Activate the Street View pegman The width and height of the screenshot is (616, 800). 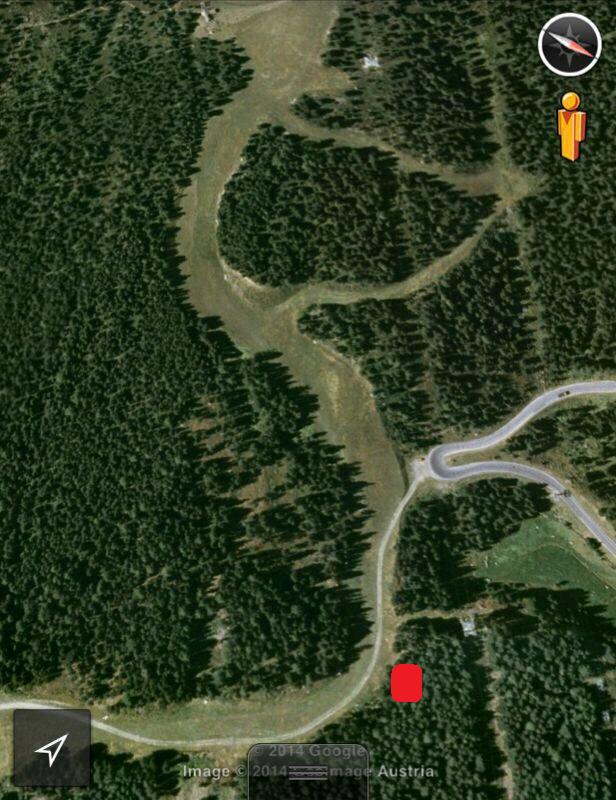570,126
